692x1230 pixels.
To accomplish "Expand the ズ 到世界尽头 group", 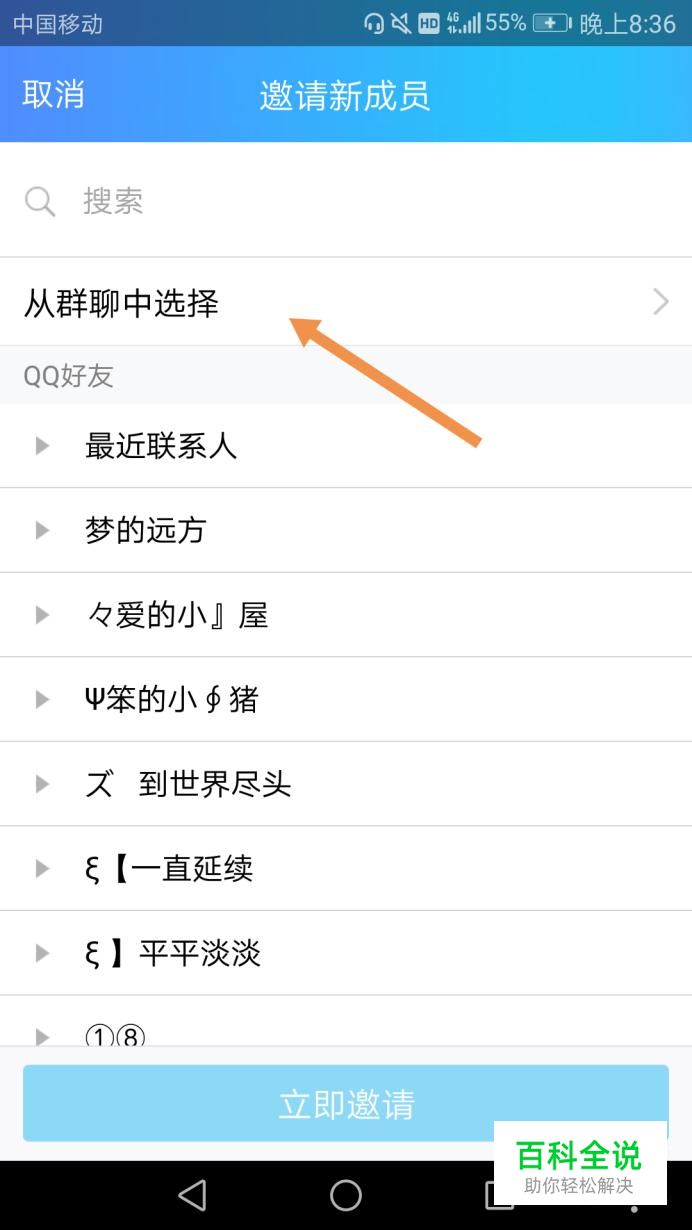I will point(346,784).
